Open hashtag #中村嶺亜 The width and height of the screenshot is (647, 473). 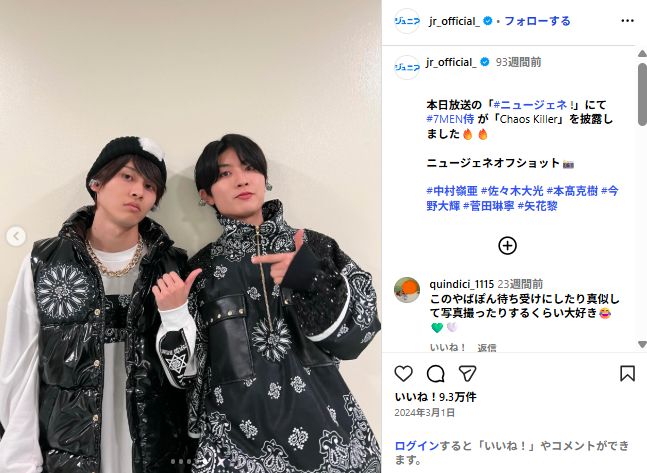pos(452,190)
